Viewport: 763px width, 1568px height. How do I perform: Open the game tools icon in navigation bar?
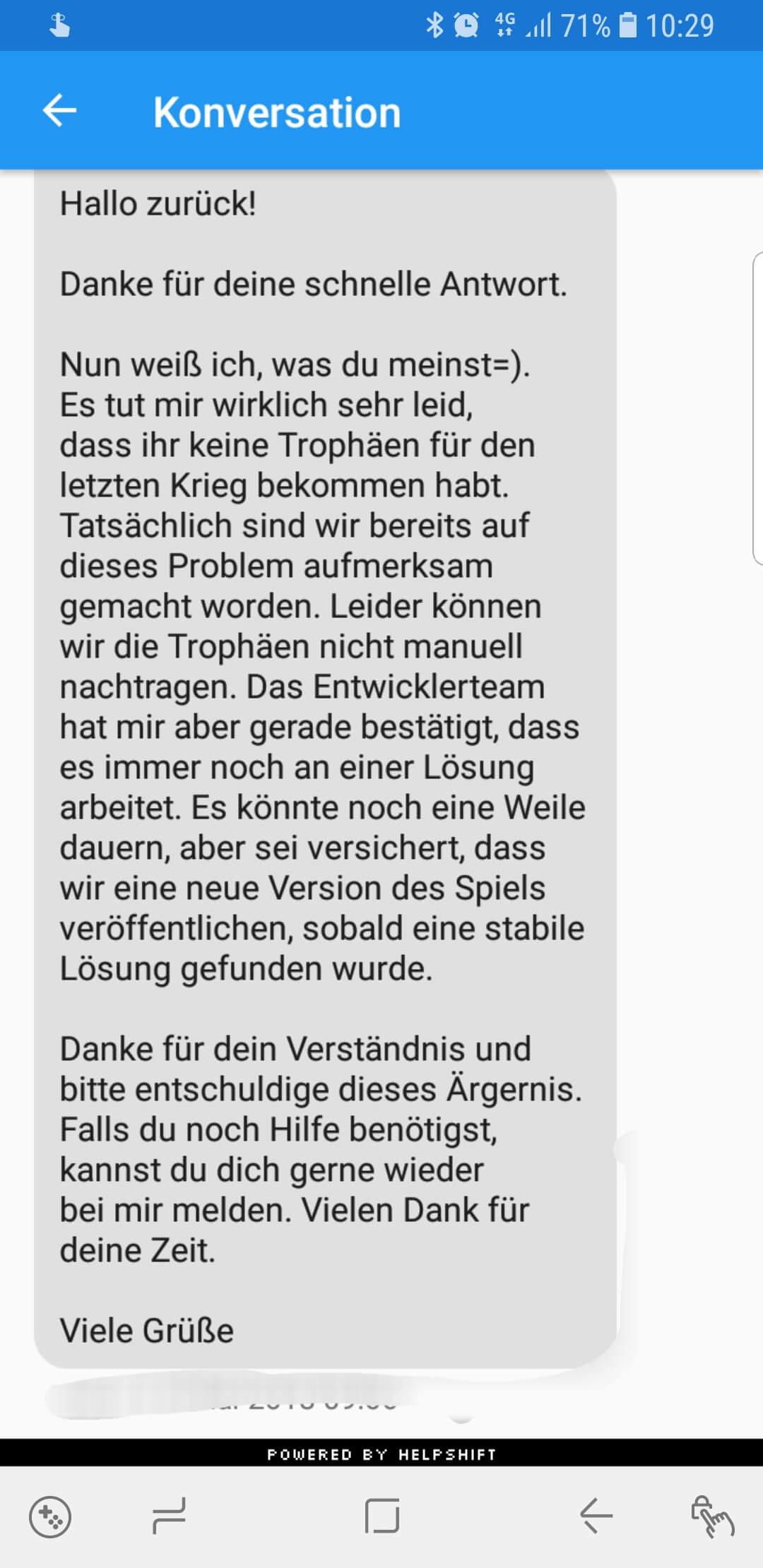pyautogui.click(x=49, y=1516)
